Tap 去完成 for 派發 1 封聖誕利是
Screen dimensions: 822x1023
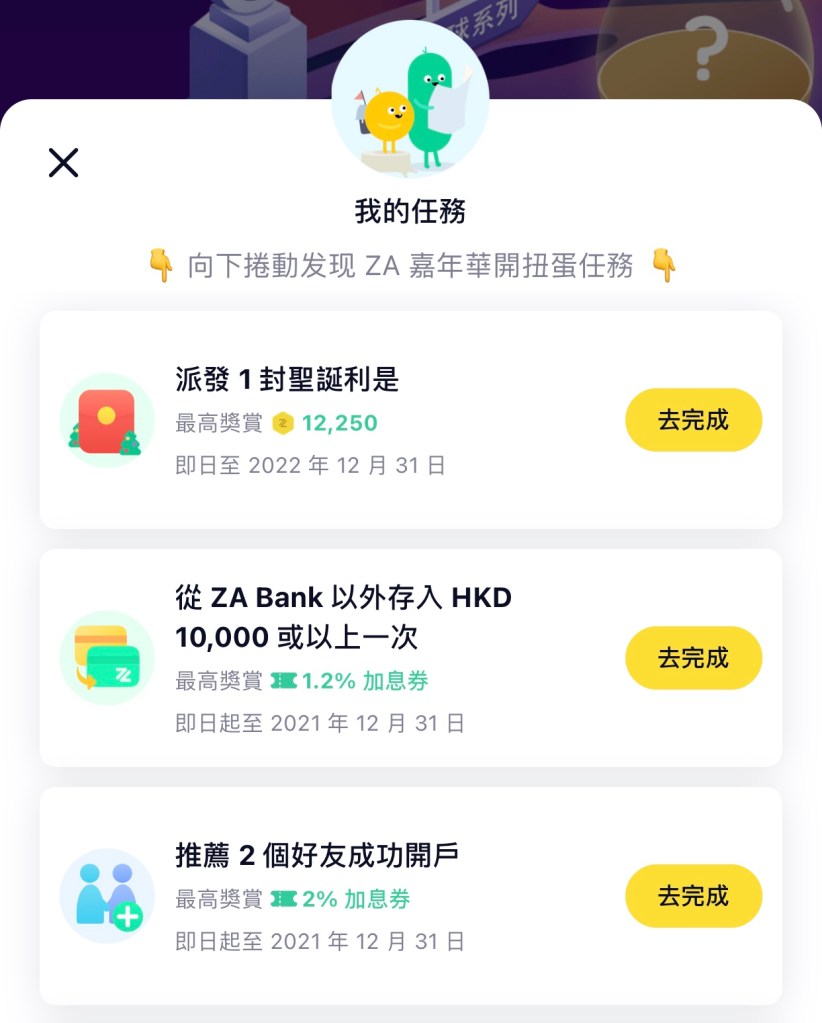click(693, 420)
